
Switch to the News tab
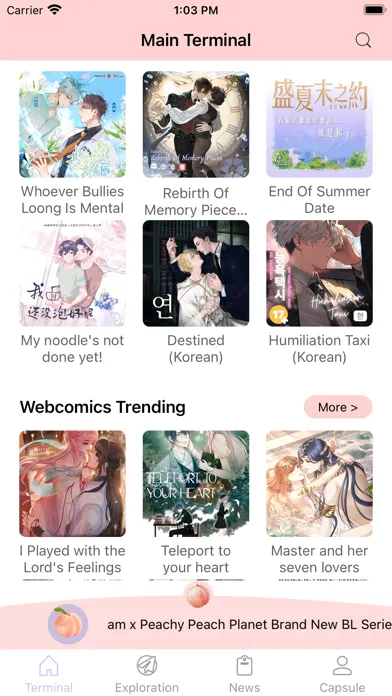(x=245, y=673)
